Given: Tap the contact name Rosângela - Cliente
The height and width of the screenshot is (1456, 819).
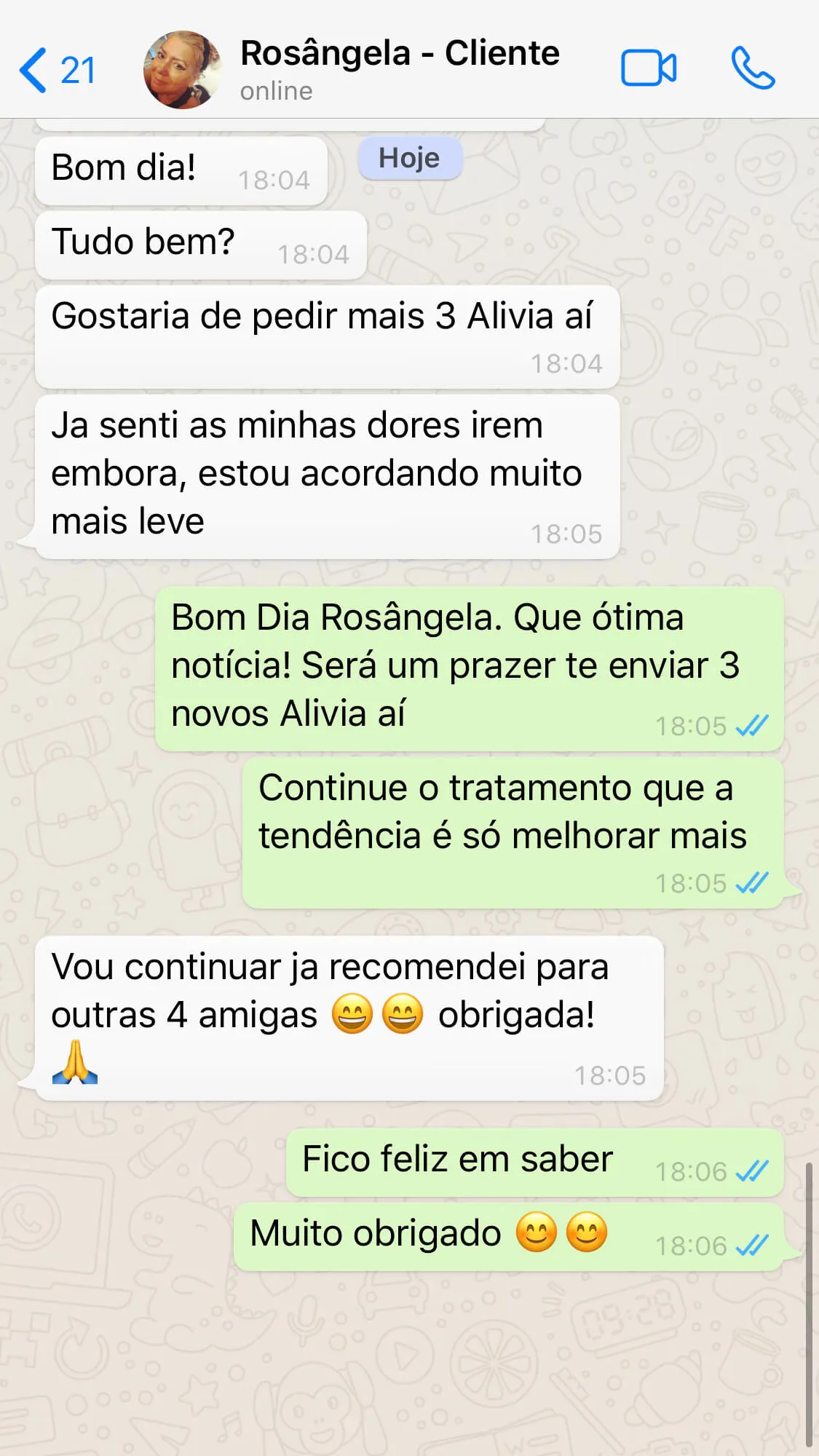Looking at the screenshot, I should 400,52.
